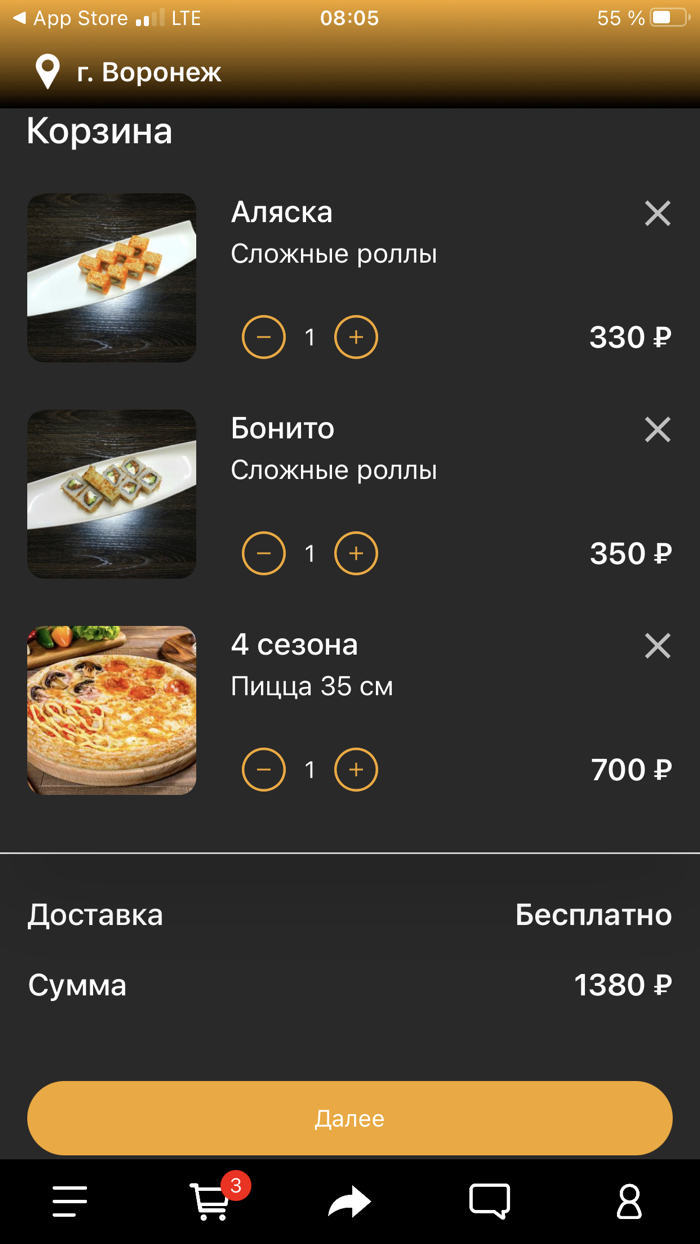700x1244 pixels.
Task: Open the chat messages tab
Action: click(489, 1201)
